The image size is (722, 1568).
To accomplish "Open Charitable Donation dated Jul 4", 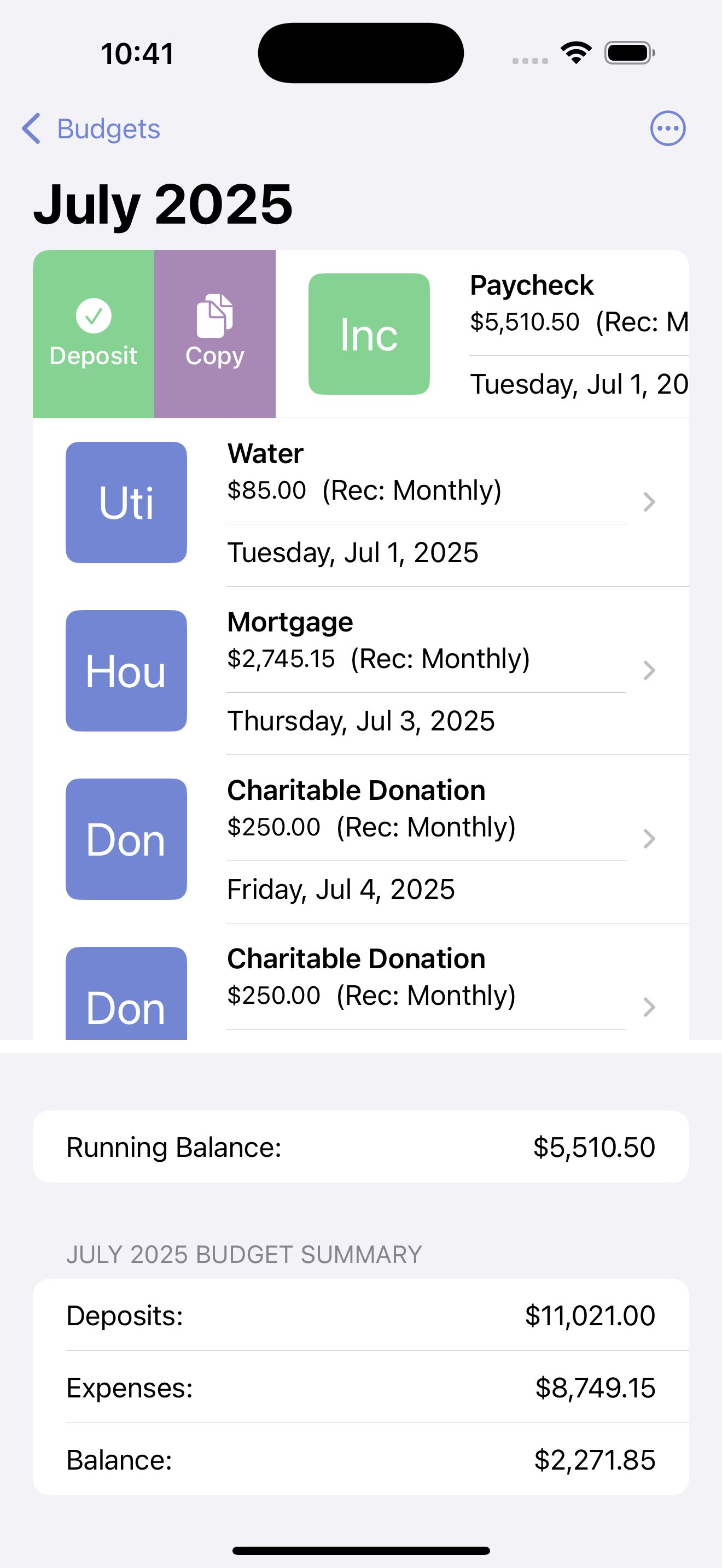I will (426, 839).
